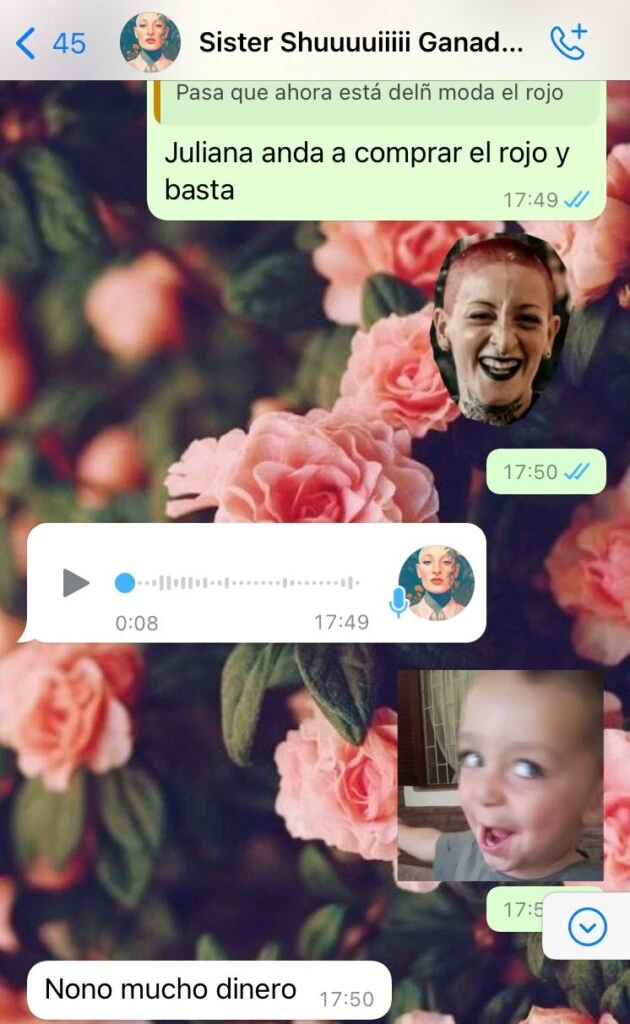Jump to the latest messages

pyautogui.click(x=587, y=928)
